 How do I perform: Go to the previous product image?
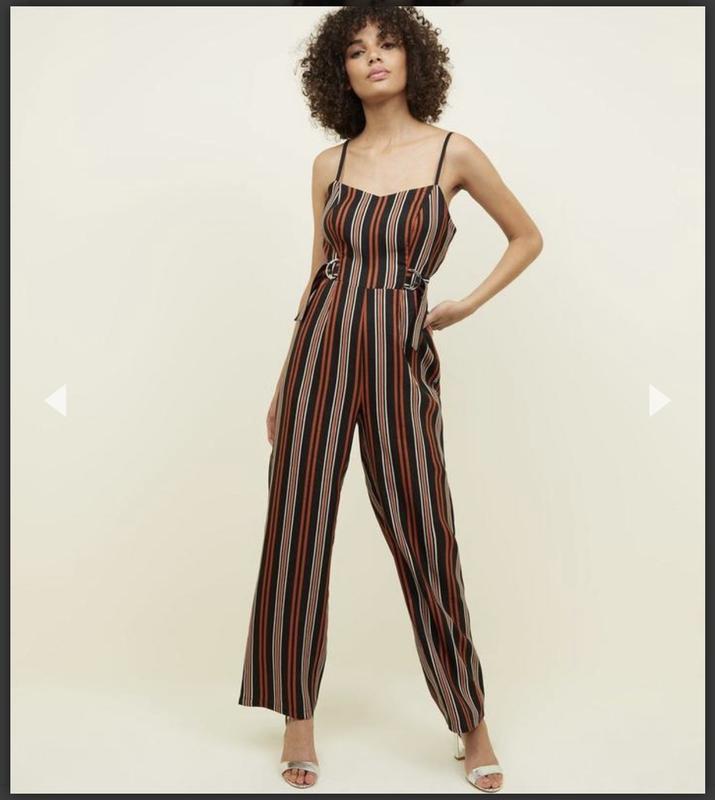pos(56,400)
